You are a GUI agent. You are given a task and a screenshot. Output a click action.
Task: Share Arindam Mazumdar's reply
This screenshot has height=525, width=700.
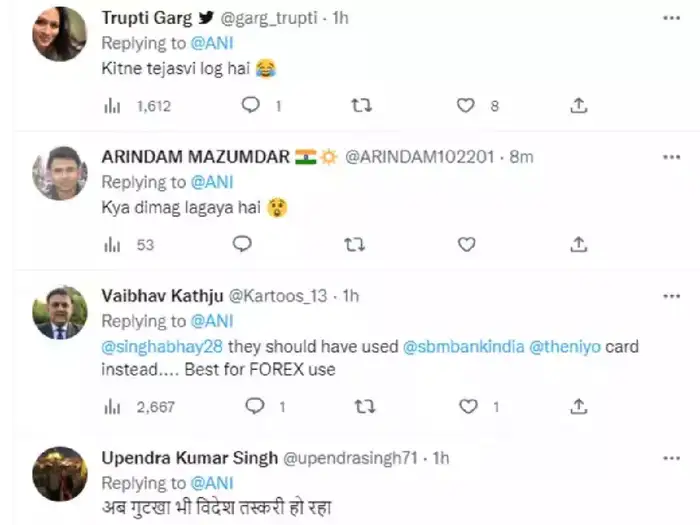coord(579,244)
